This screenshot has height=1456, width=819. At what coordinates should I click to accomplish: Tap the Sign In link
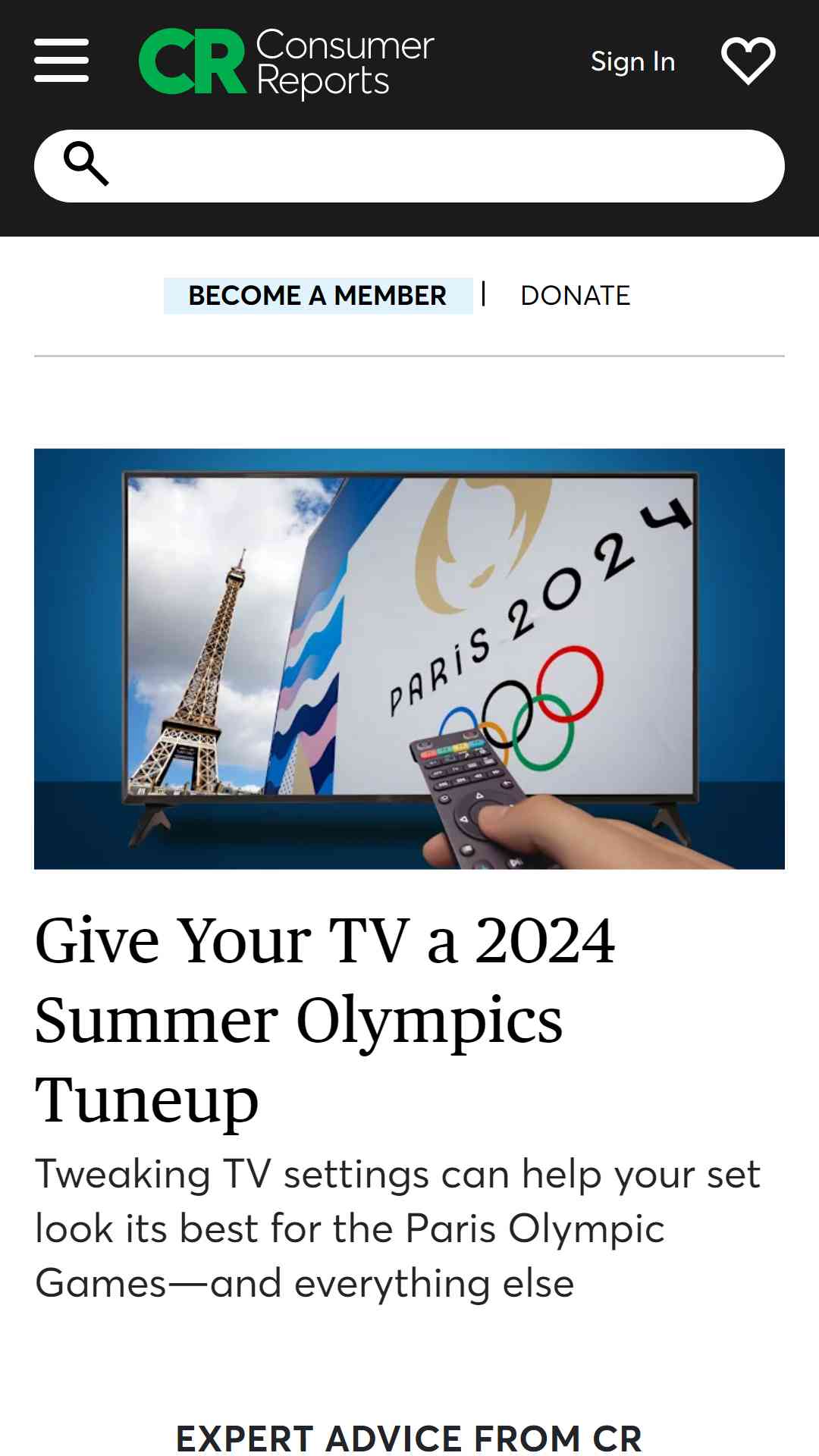[x=632, y=61]
